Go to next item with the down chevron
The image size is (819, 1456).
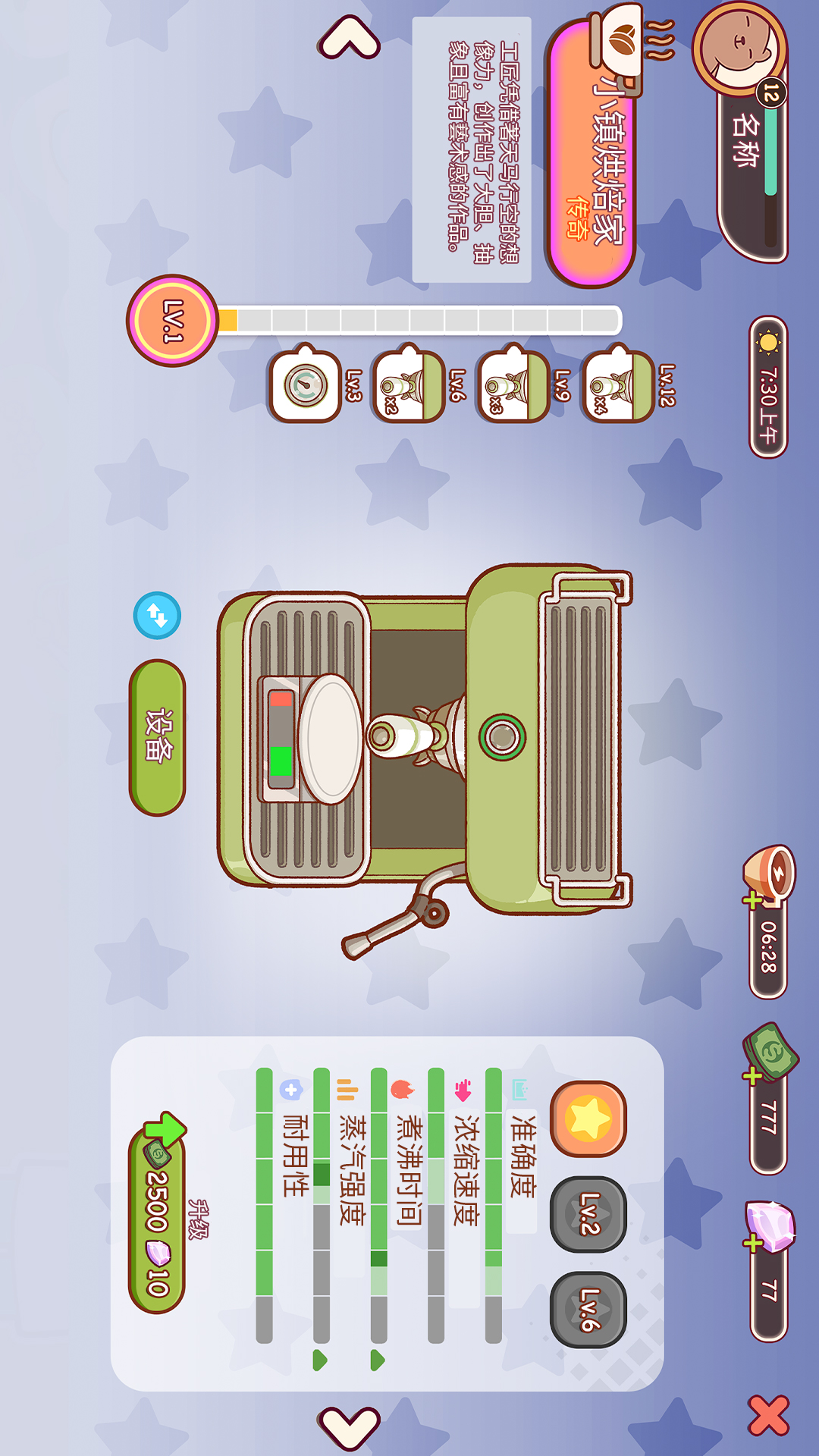point(349,1427)
